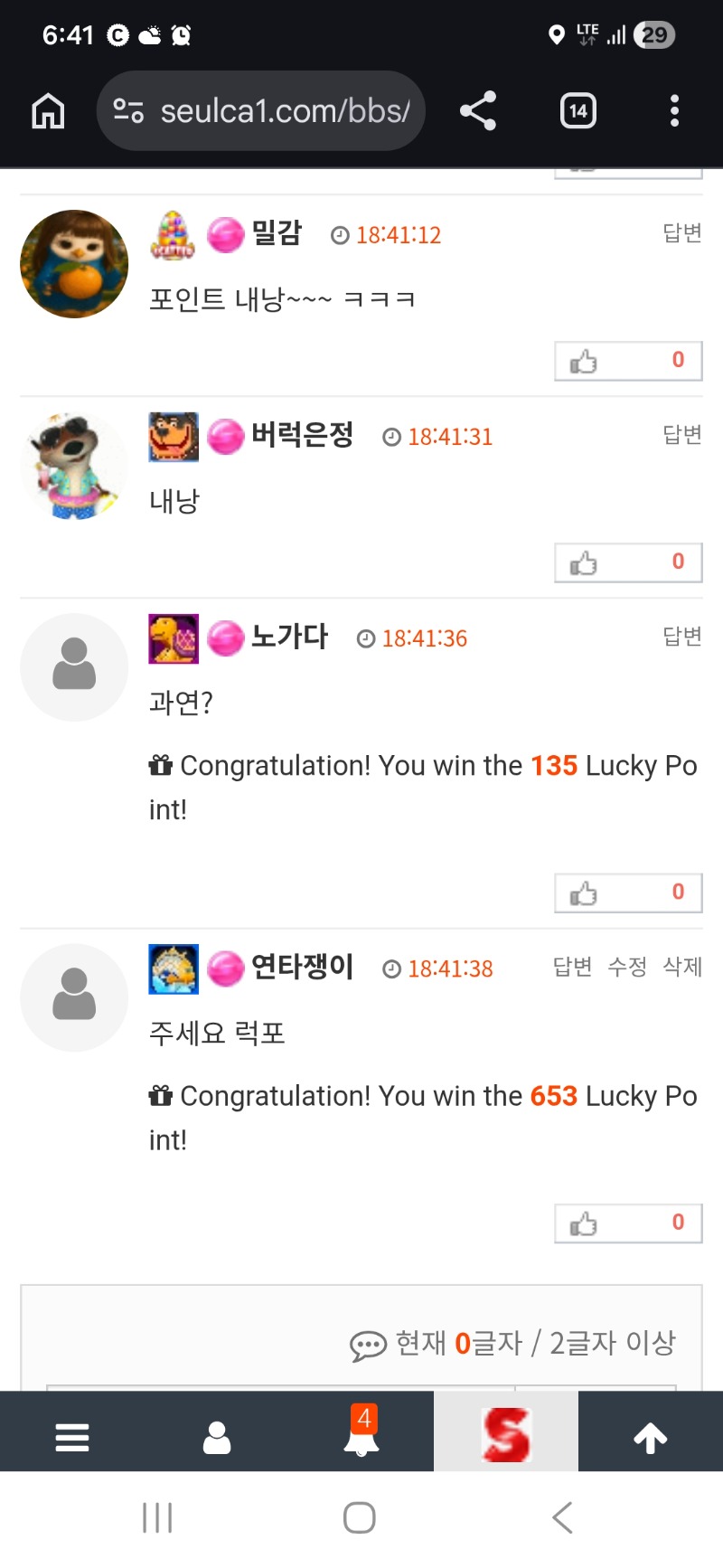
Task: Open the browser overflow menu
Action: click(674, 111)
